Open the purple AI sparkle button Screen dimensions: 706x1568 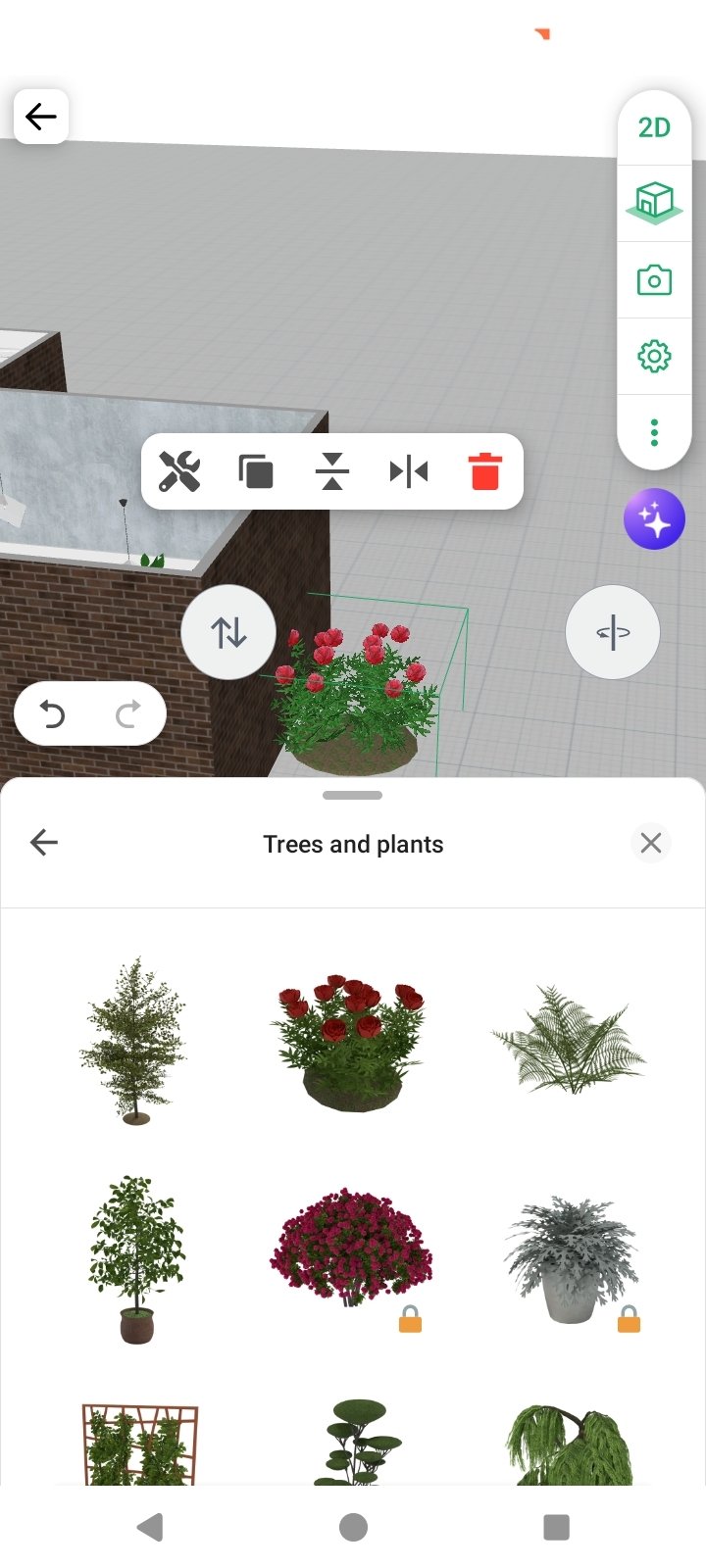pyautogui.click(x=654, y=519)
